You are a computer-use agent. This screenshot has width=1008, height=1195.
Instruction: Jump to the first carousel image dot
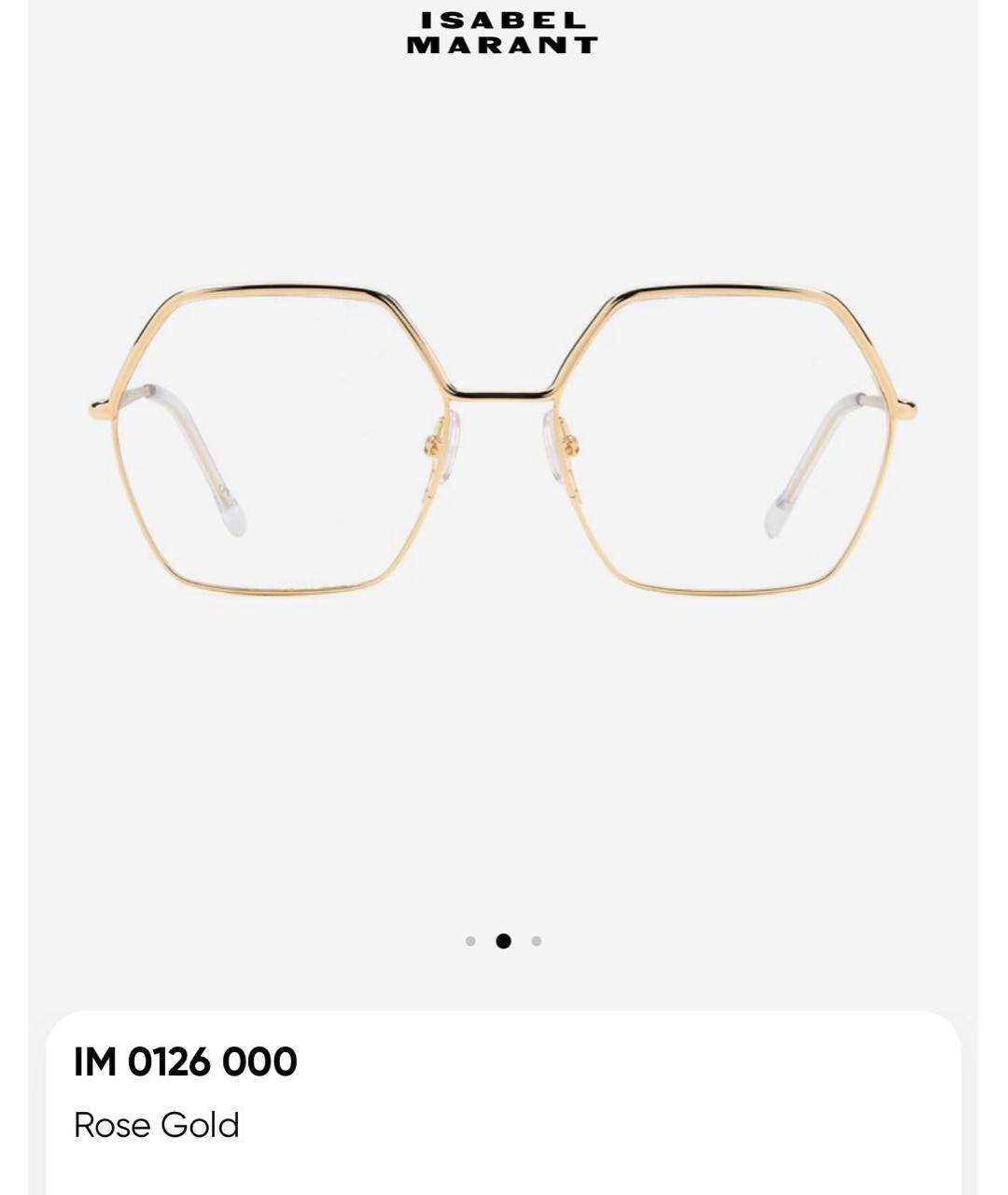click(470, 941)
